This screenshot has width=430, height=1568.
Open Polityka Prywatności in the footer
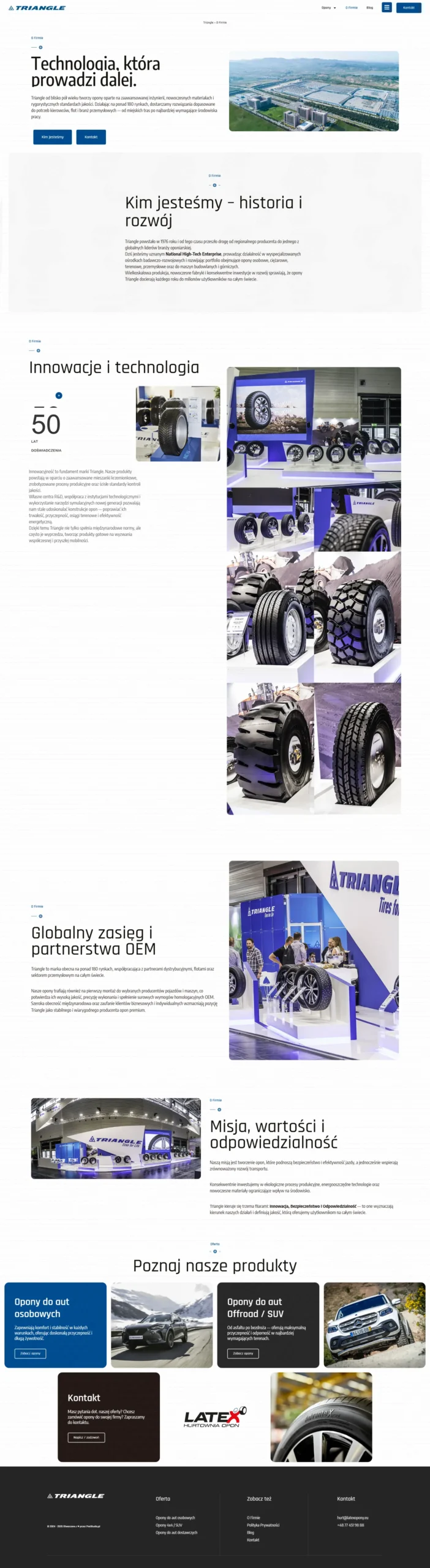pos(263,1525)
